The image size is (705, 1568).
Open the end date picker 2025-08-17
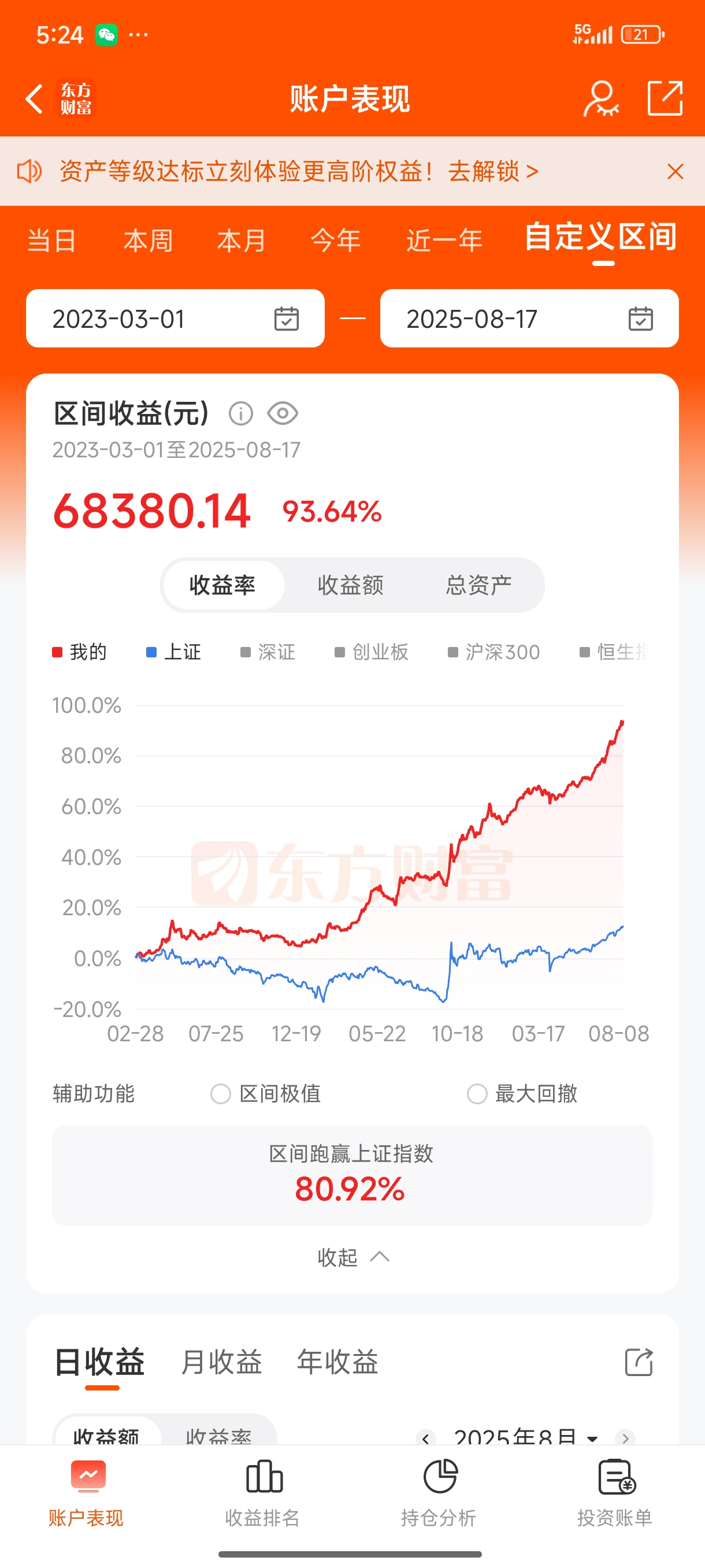529,319
